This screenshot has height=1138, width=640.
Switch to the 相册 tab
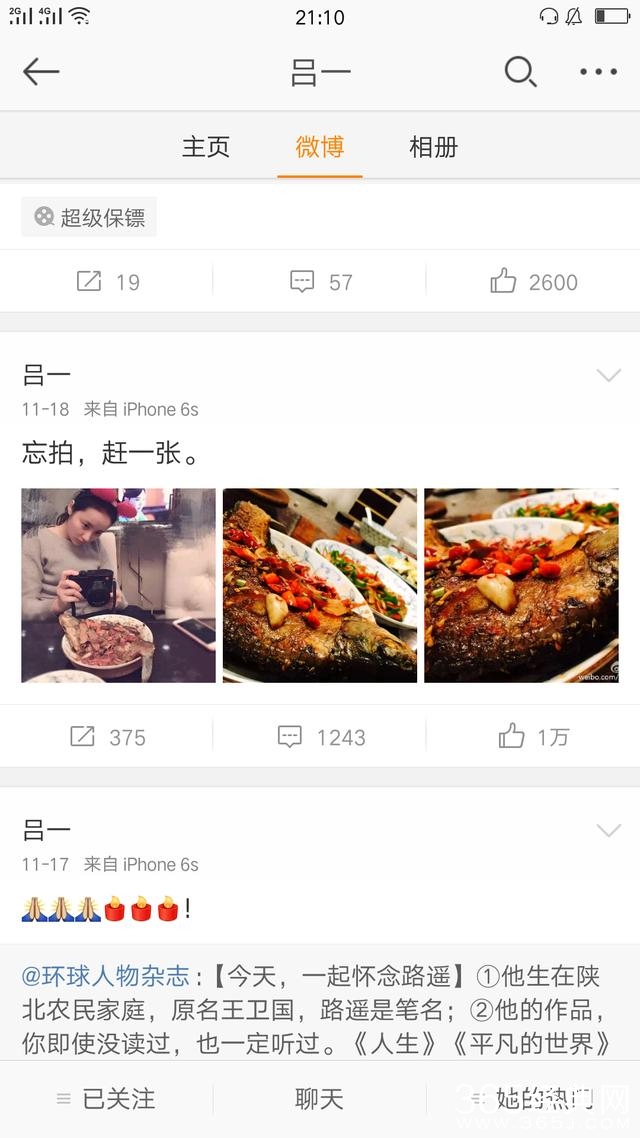pyautogui.click(x=433, y=147)
